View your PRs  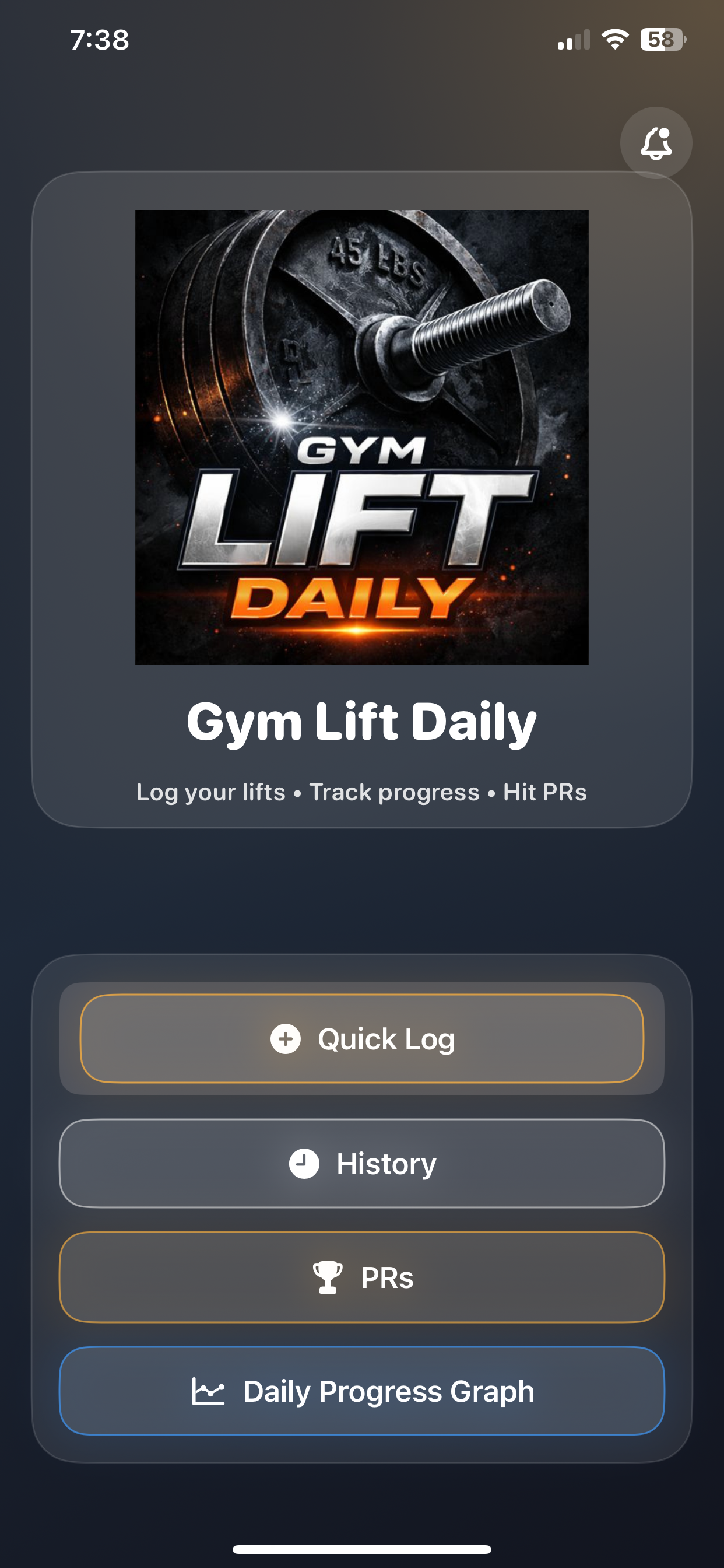pyautogui.click(x=362, y=1277)
